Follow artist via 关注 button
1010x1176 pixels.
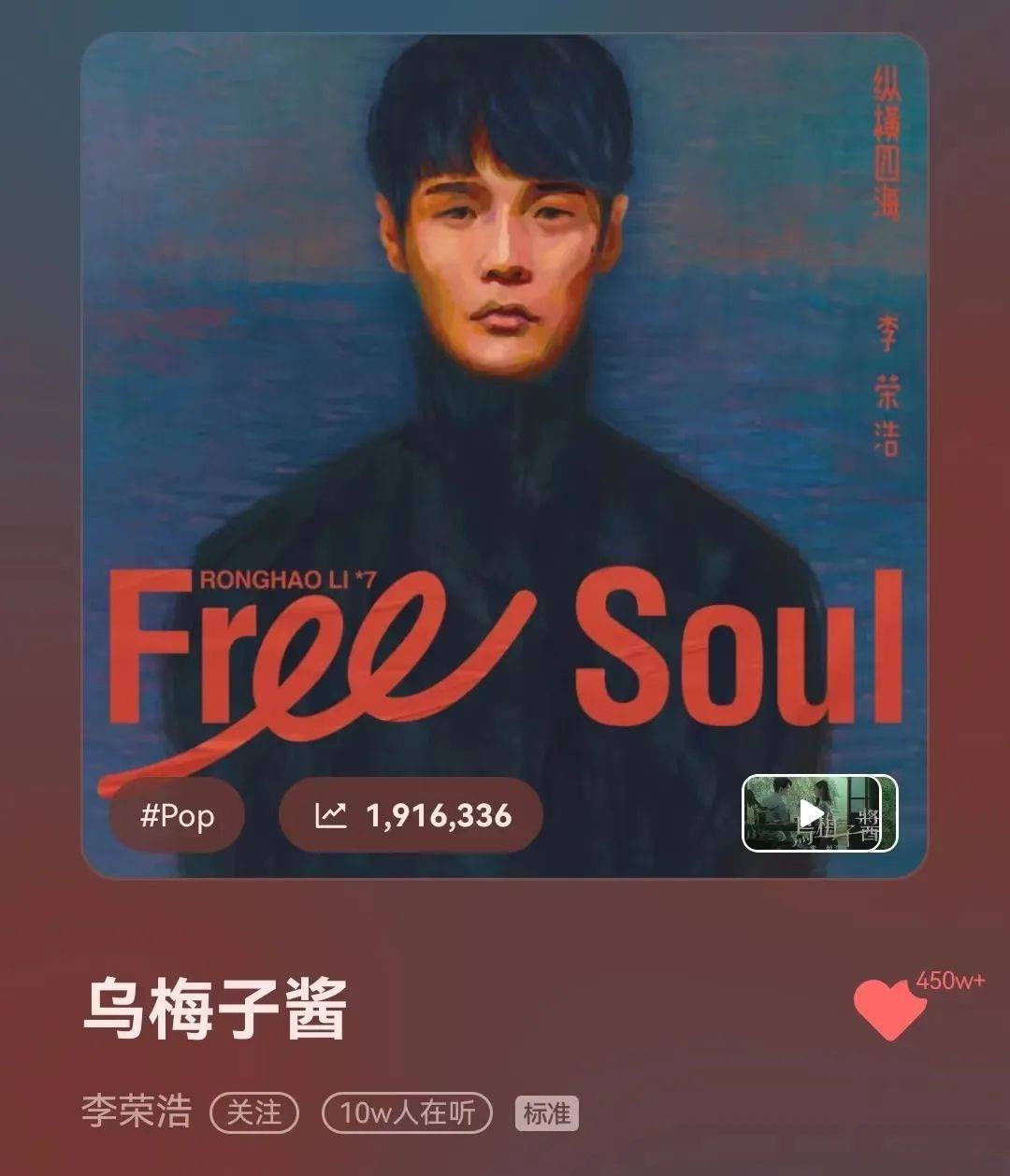(253, 1112)
